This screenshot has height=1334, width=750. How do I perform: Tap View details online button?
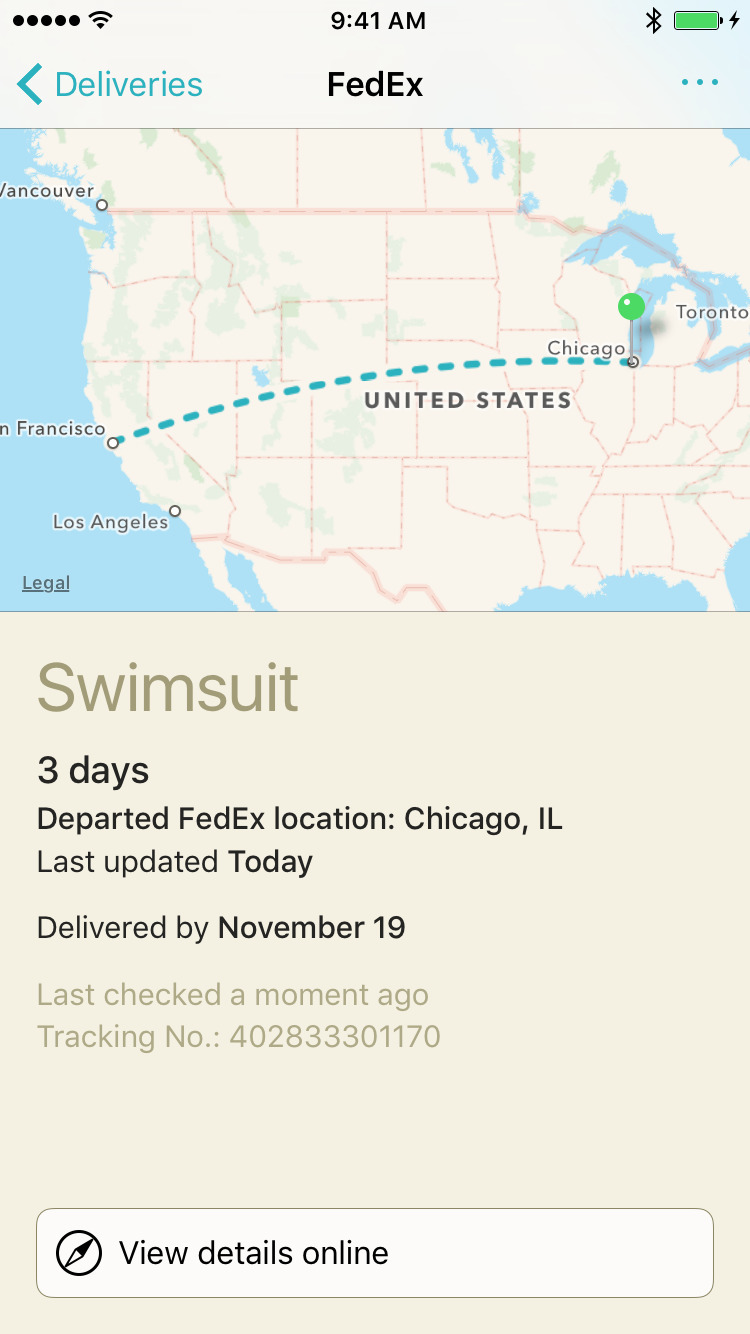click(375, 1253)
